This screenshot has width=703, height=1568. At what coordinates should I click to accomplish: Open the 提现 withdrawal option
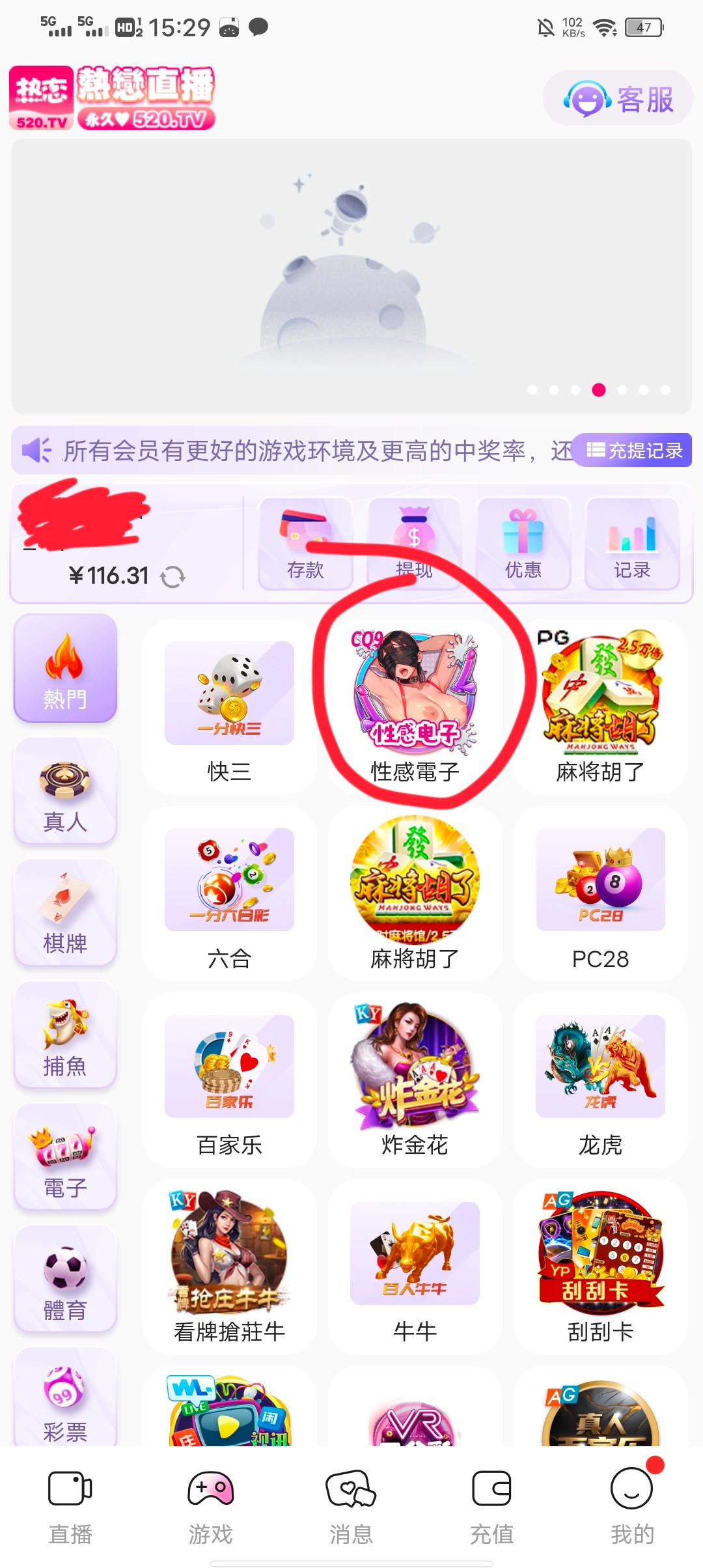(x=414, y=544)
